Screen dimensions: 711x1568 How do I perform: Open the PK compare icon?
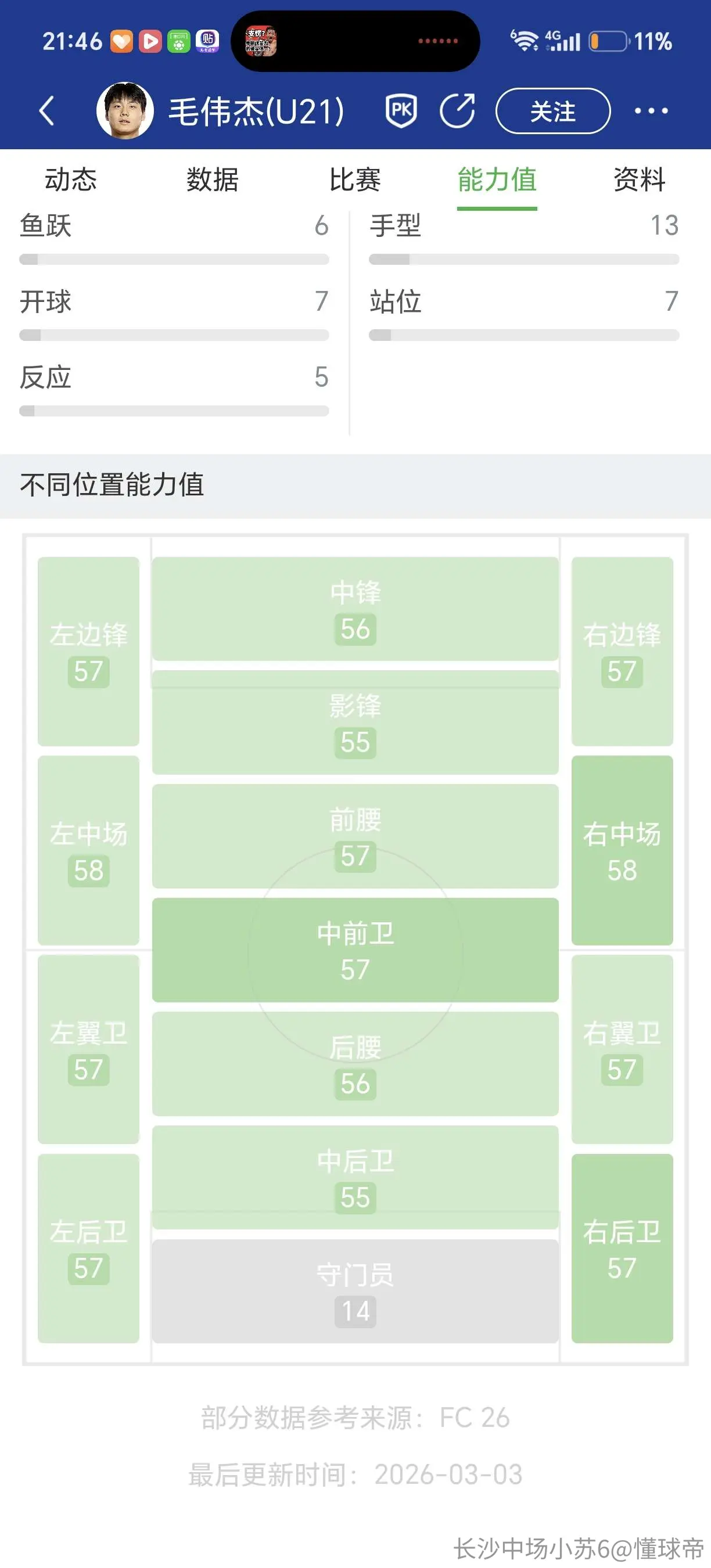pyautogui.click(x=401, y=111)
